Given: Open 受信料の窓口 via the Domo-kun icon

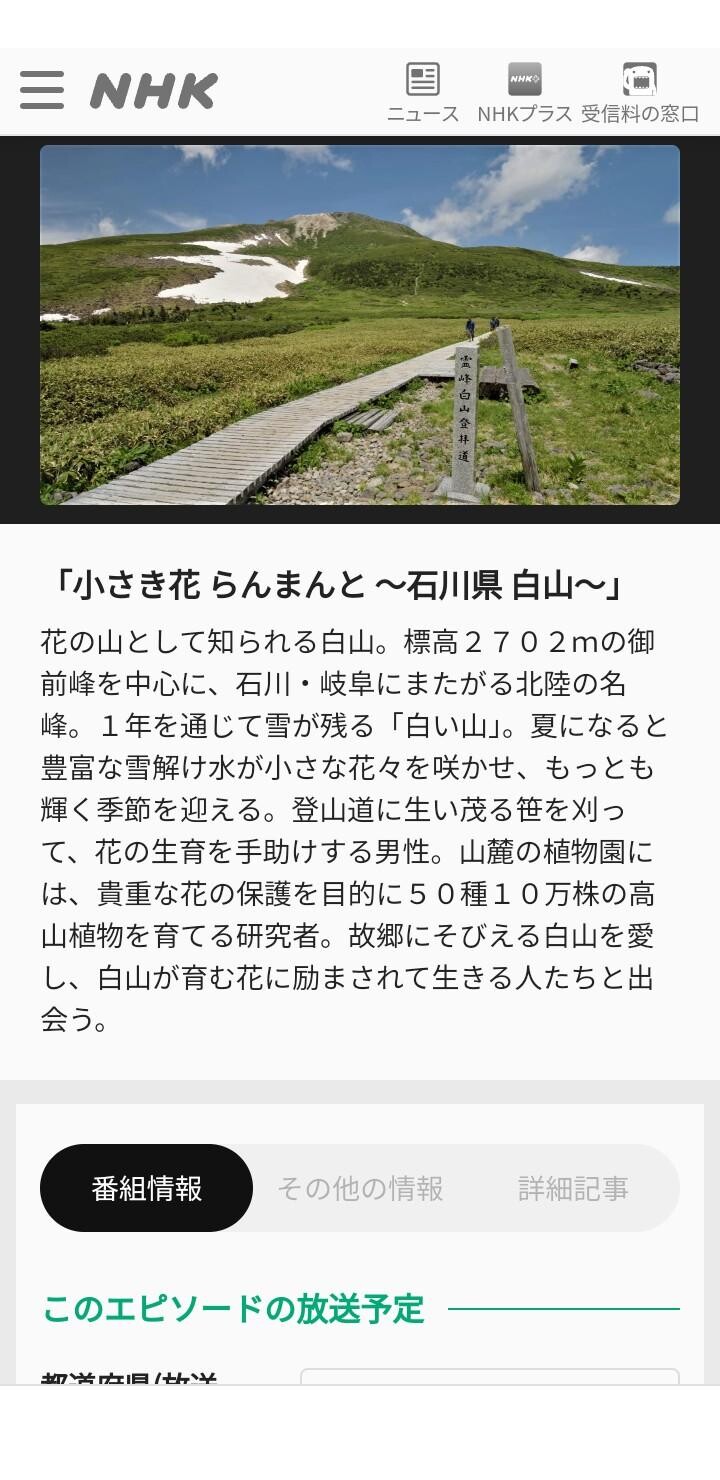Looking at the screenshot, I should [x=637, y=77].
